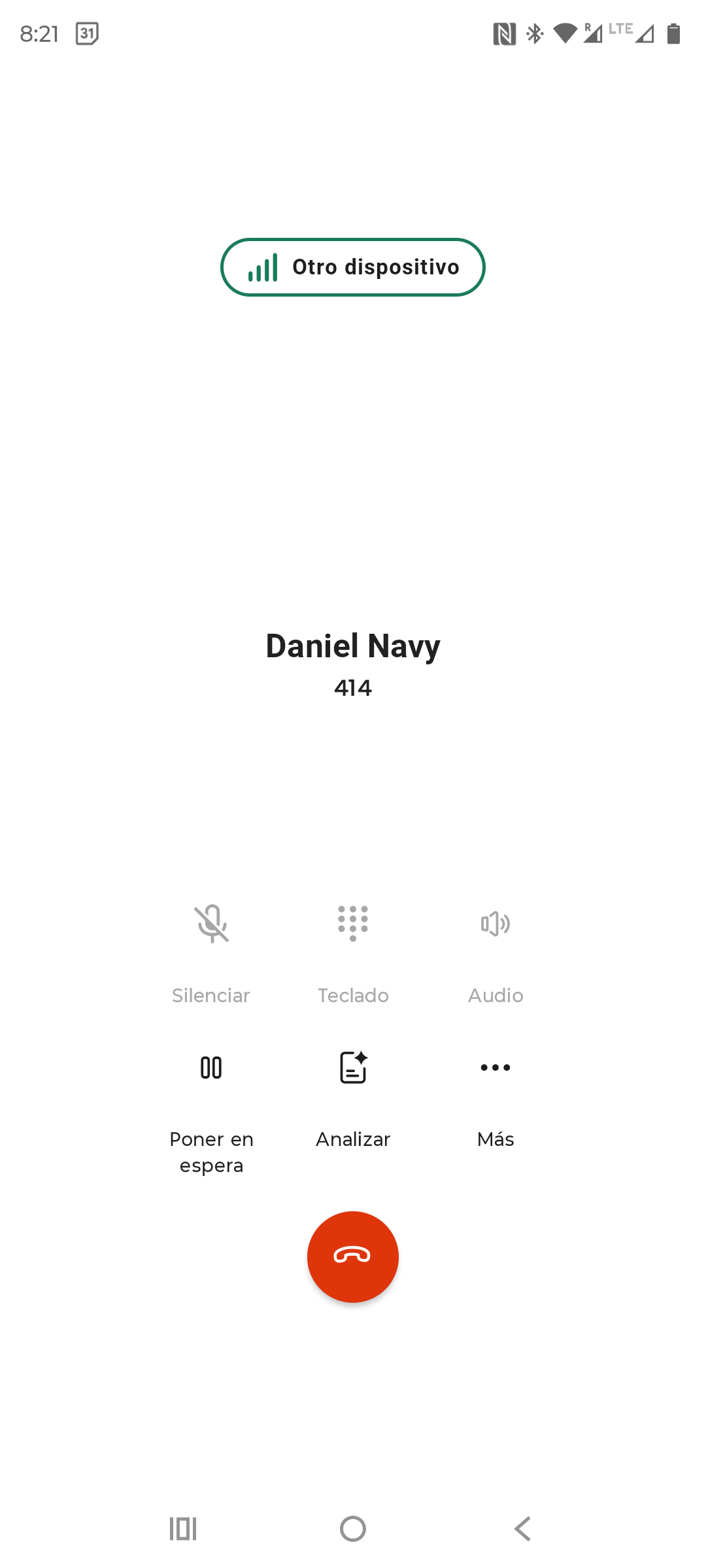This screenshot has height=1568, width=706.
Task: Tap the Otro dispositivo chip
Action: (x=353, y=267)
